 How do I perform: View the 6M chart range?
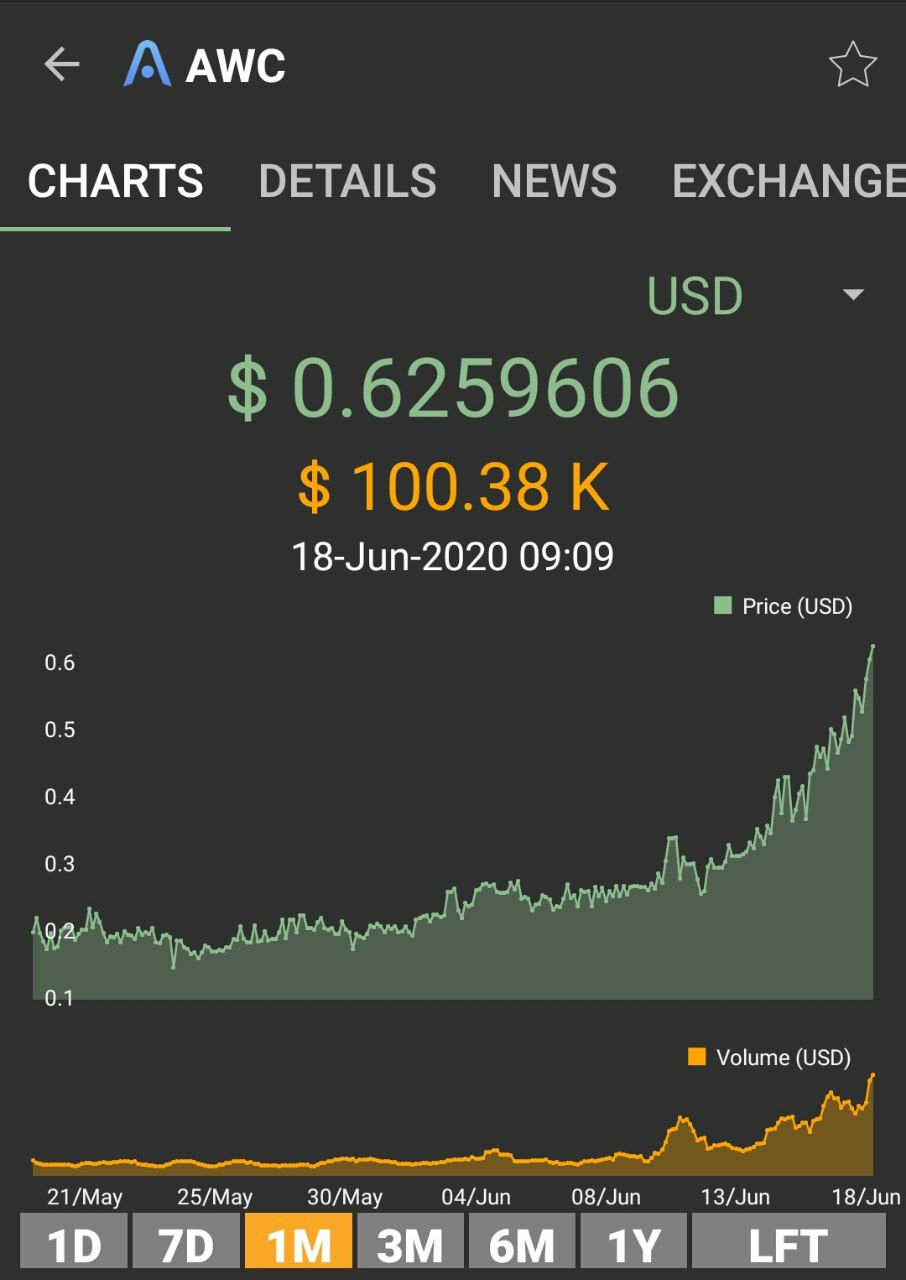pos(522,1242)
